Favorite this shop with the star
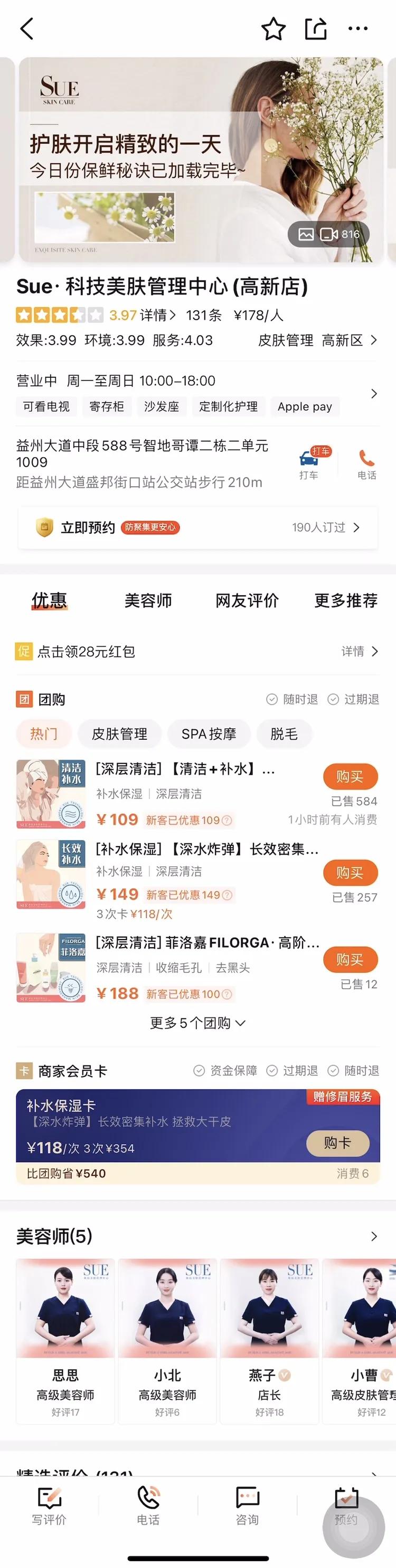 (273, 29)
